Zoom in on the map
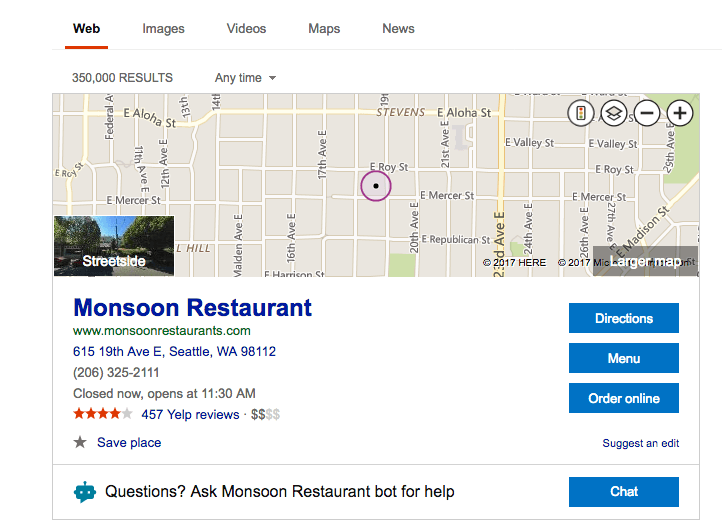Viewport: 722px width, 529px height. [x=680, y=113]
